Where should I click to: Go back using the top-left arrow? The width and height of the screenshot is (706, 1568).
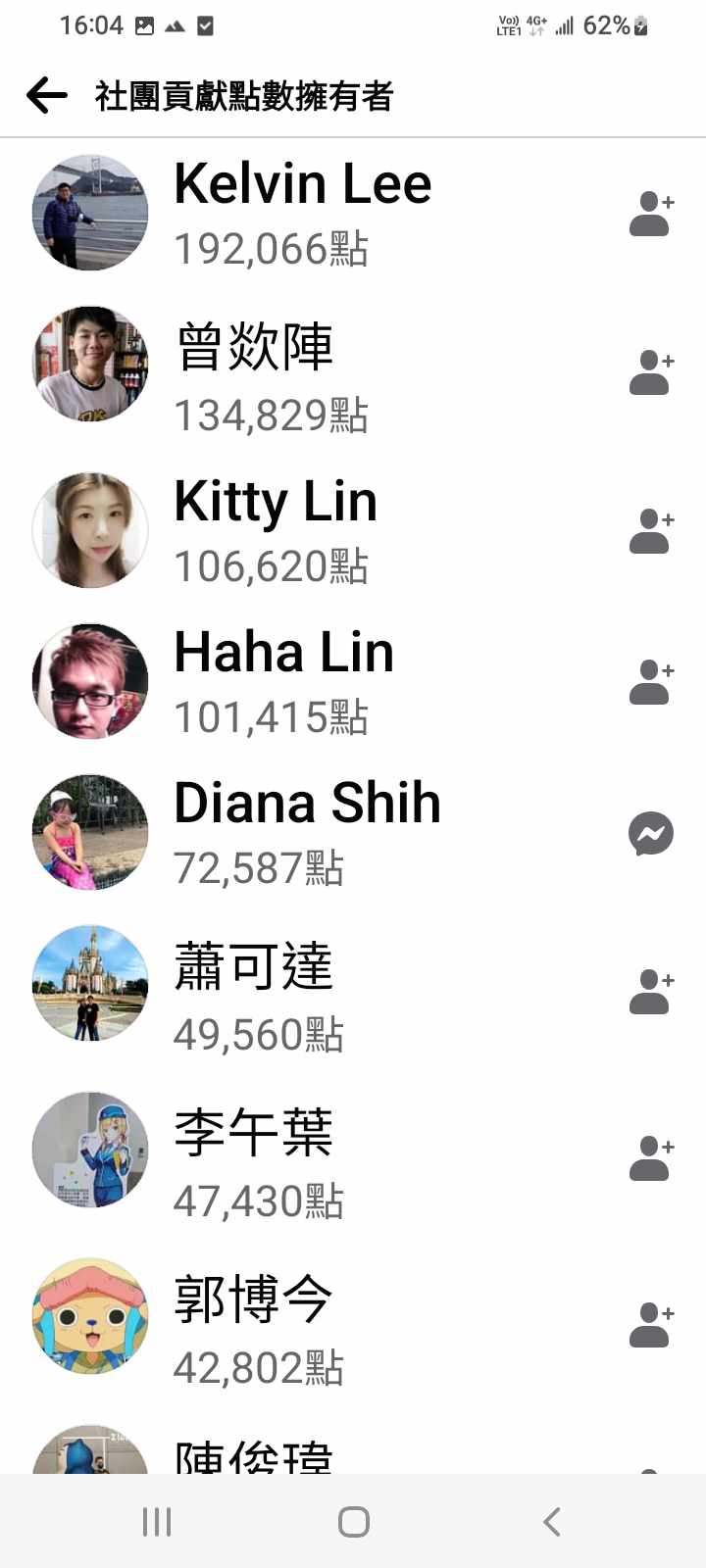46,96
